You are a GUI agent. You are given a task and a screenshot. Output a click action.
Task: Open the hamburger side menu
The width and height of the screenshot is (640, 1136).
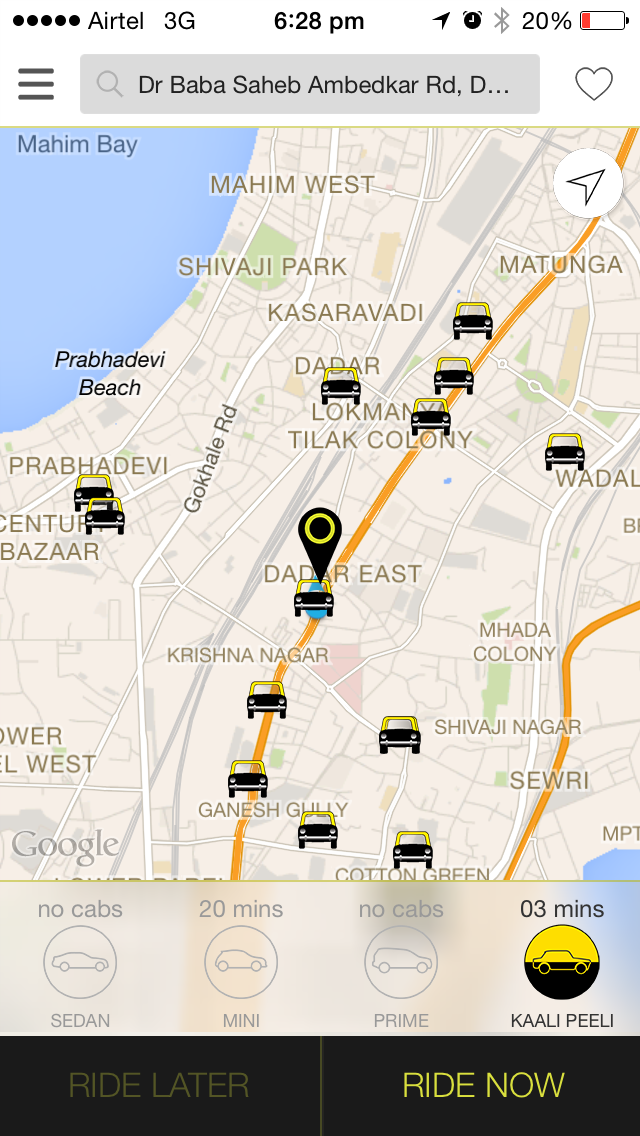pyautogui.click(x=36, y=84)
